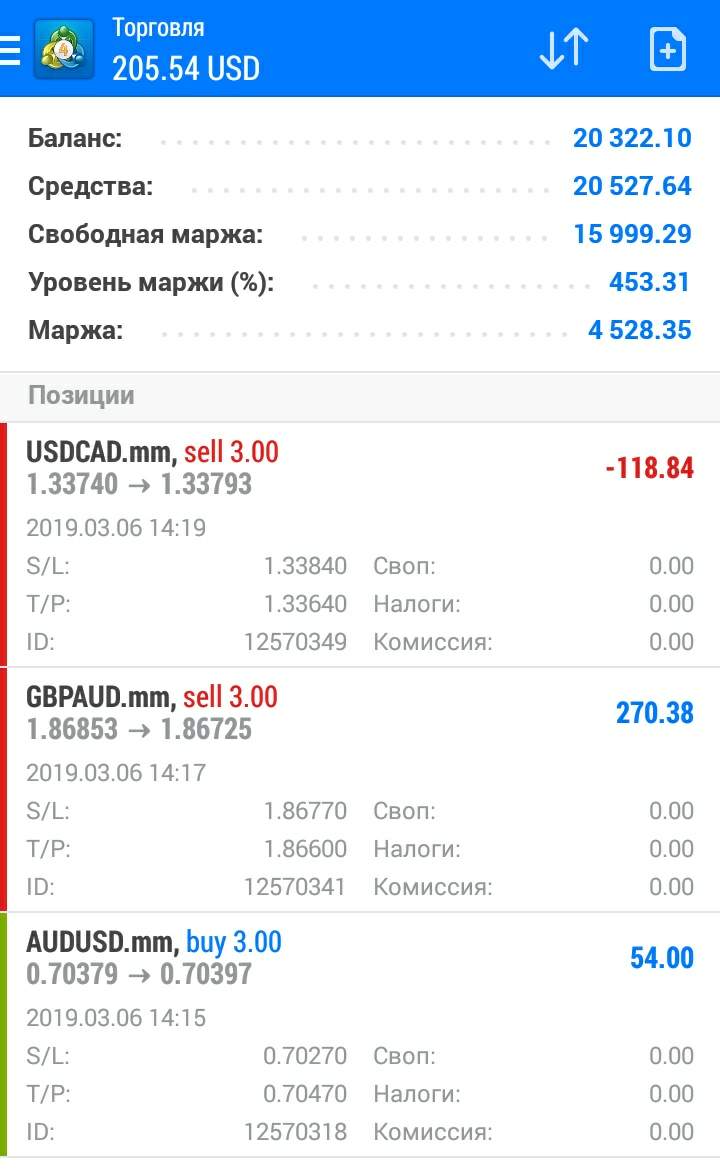Open the AUDUSD.mm buy position
The height and width of the screenshot is (1174, 720).
tap(360, 1035)
